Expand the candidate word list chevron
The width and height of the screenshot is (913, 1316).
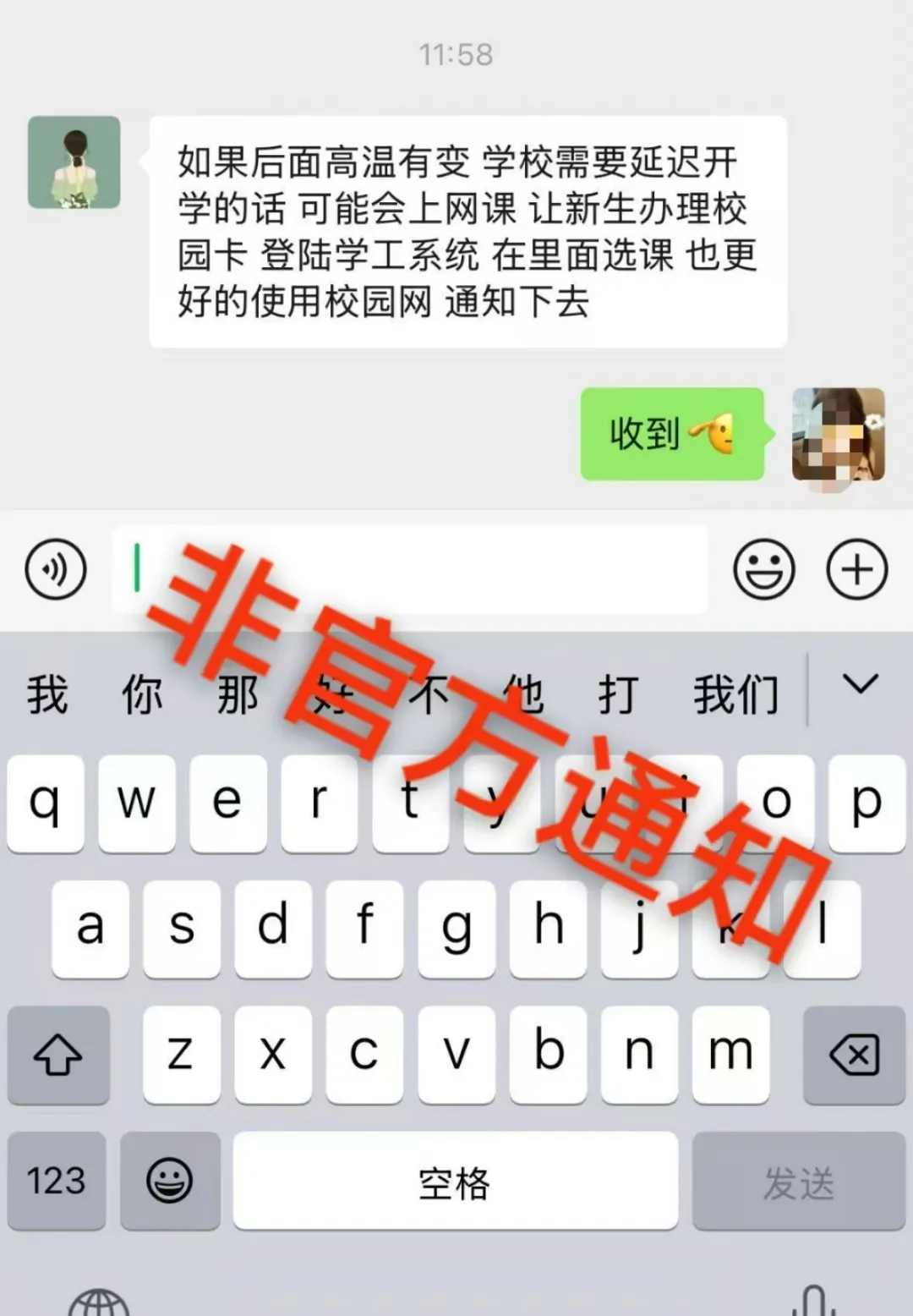[861, 684]
